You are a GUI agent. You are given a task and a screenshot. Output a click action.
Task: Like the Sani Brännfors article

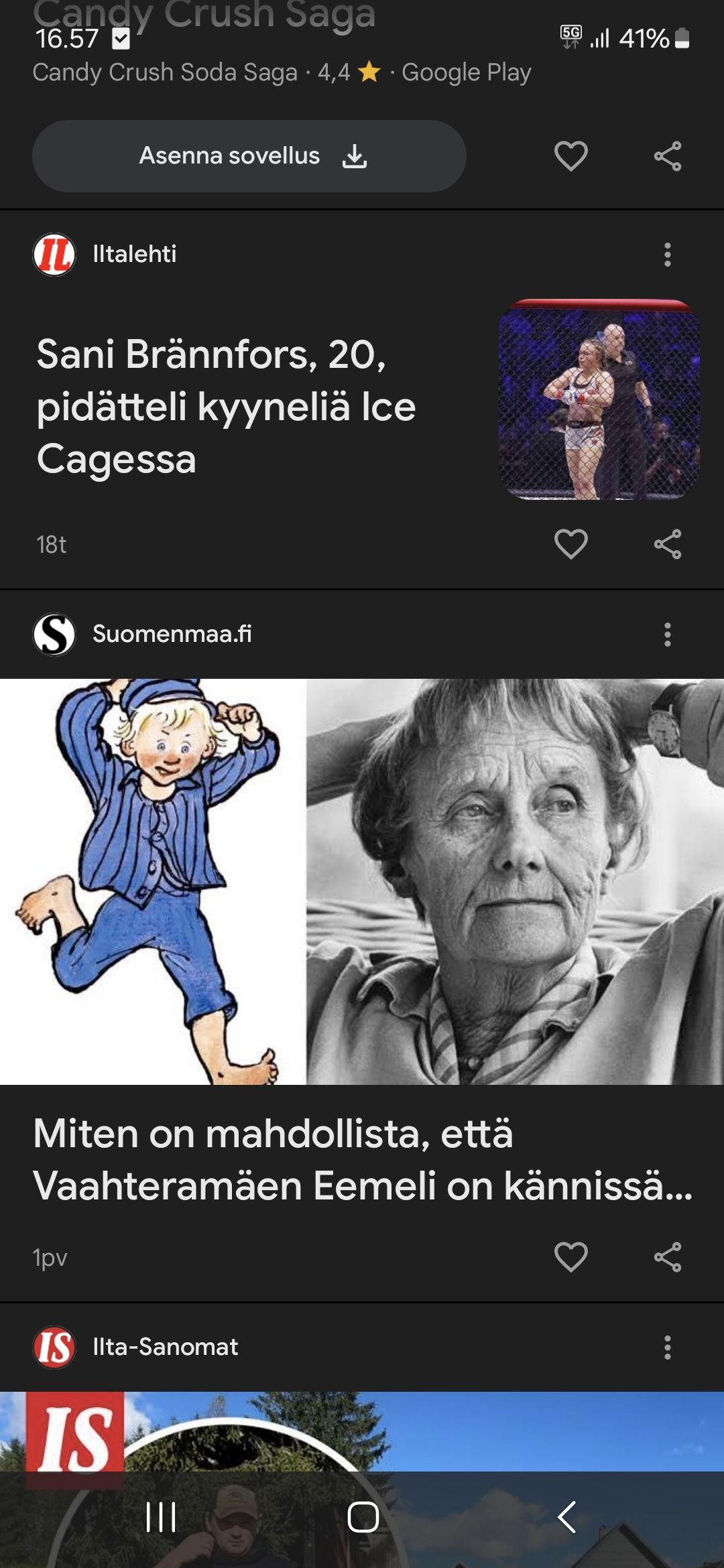tap(570, 543)
